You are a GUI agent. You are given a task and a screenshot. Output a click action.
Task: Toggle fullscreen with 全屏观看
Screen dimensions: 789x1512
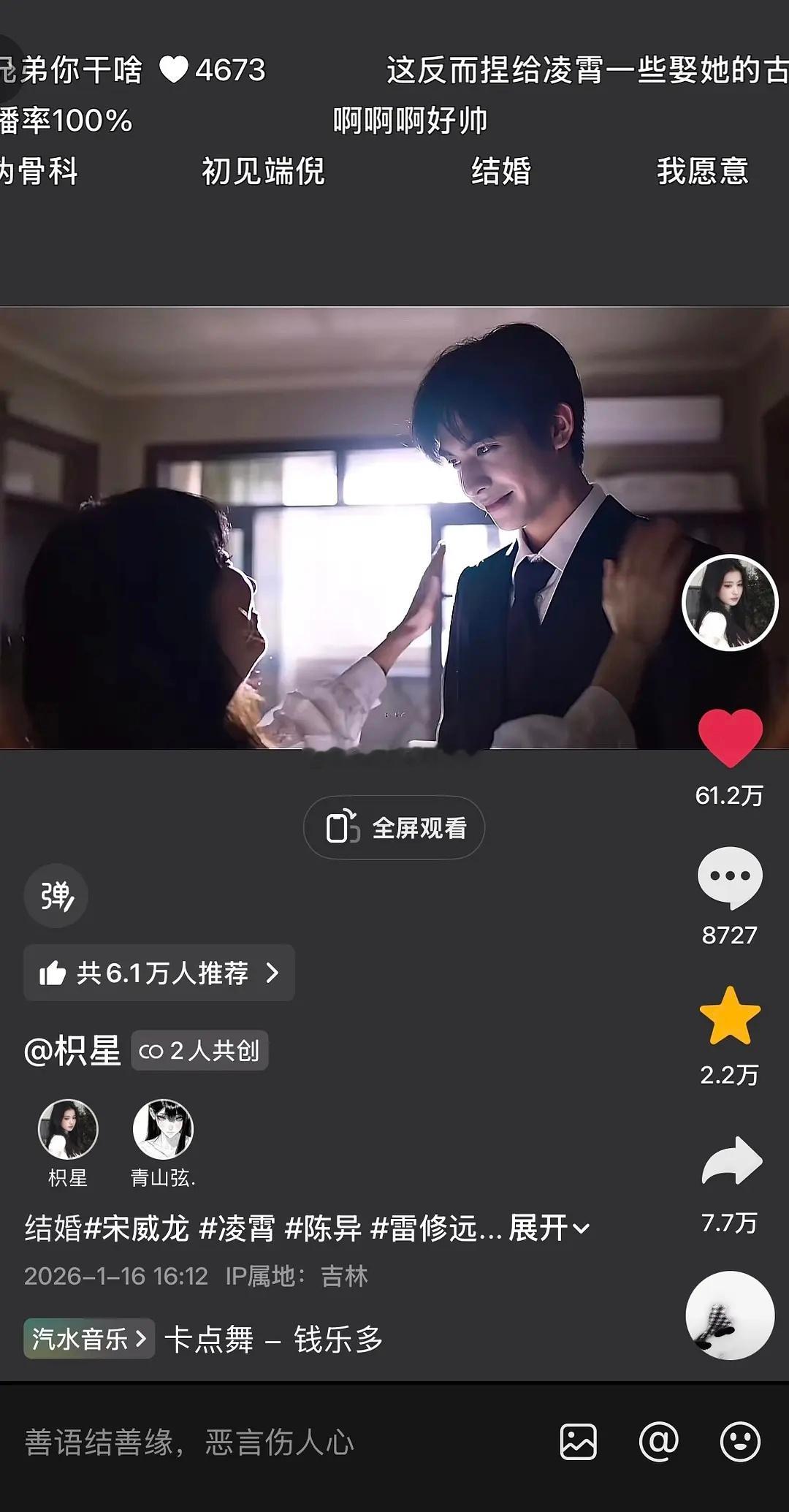(x=394, y=827)
